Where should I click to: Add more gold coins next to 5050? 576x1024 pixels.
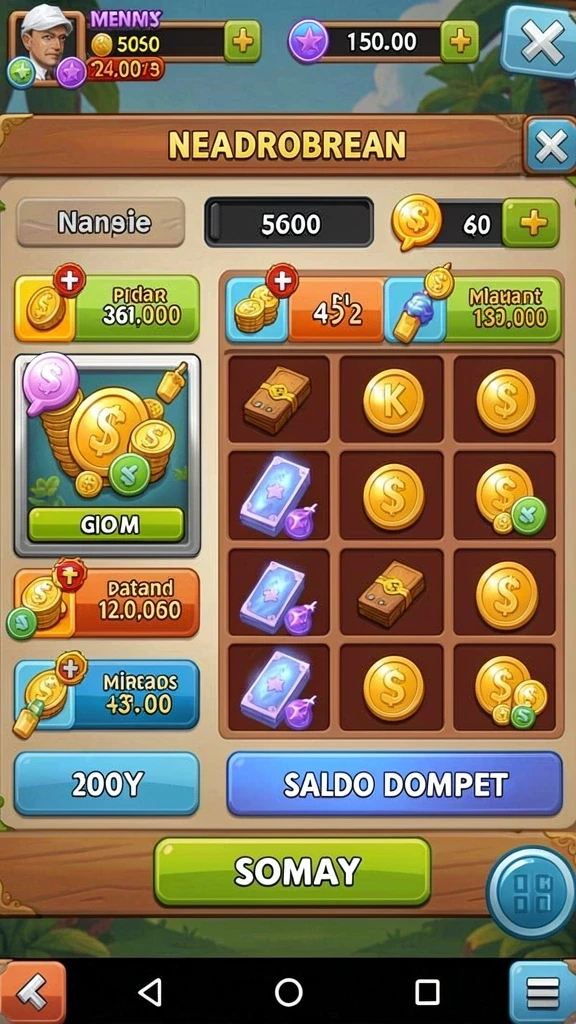tap(242, 42)
